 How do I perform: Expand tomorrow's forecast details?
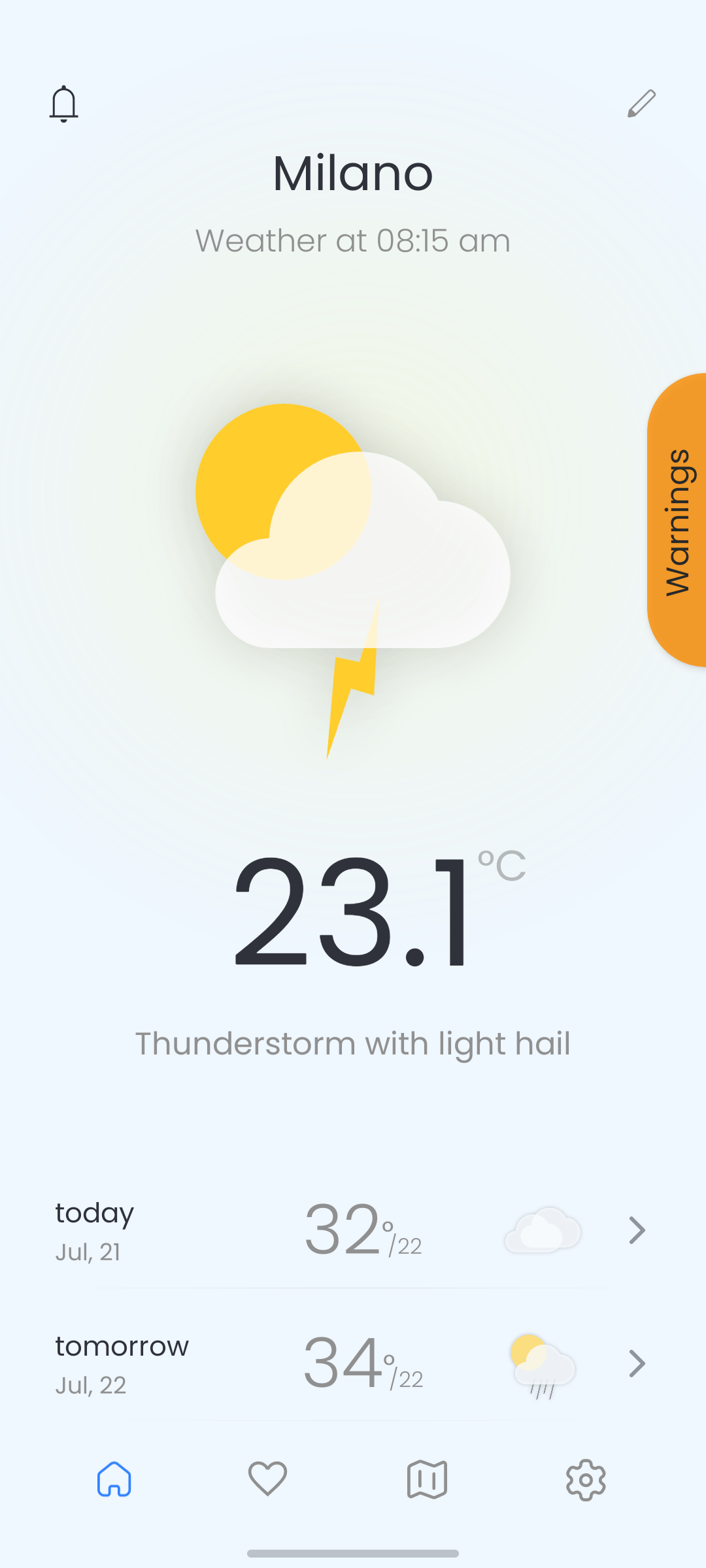(637, 1364)
